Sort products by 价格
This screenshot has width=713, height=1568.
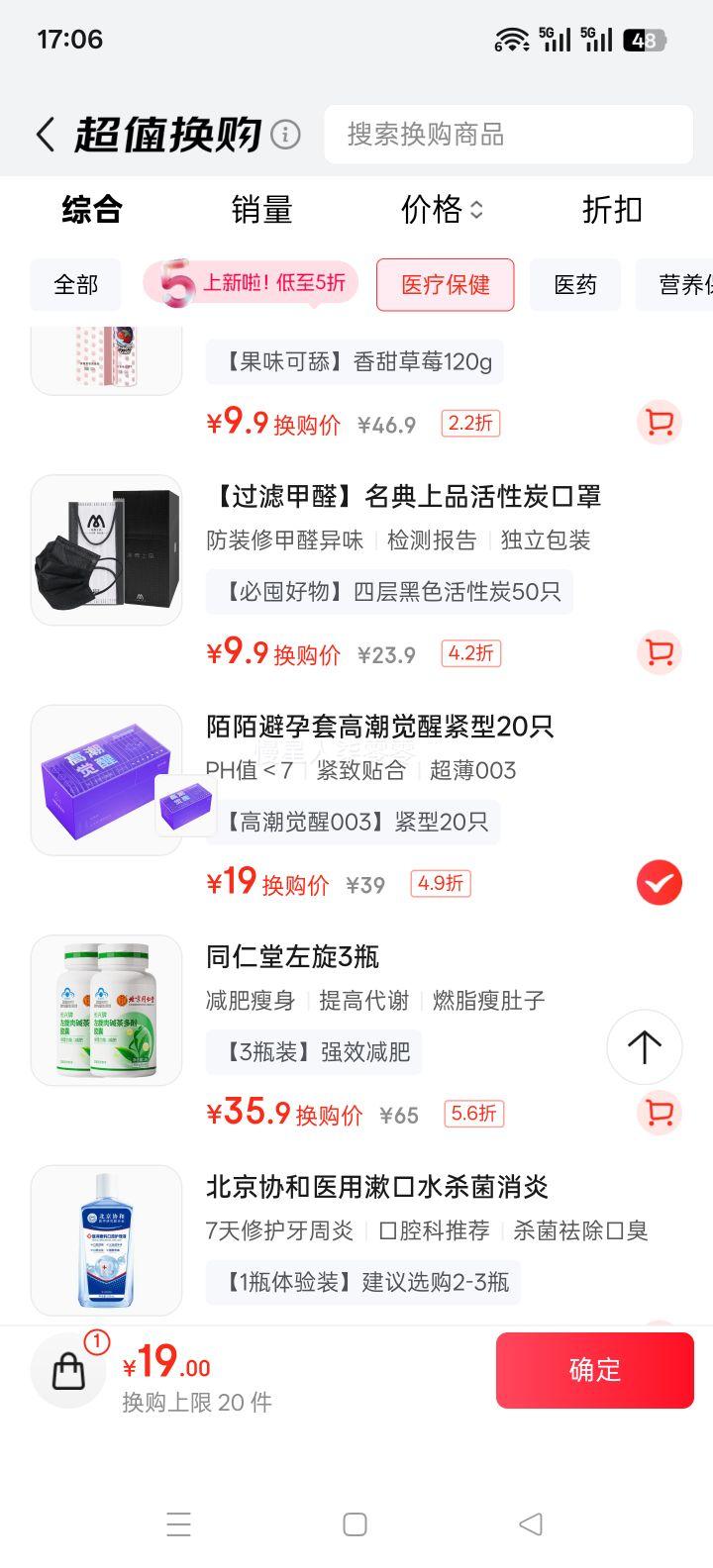click(x=442, y=210)
